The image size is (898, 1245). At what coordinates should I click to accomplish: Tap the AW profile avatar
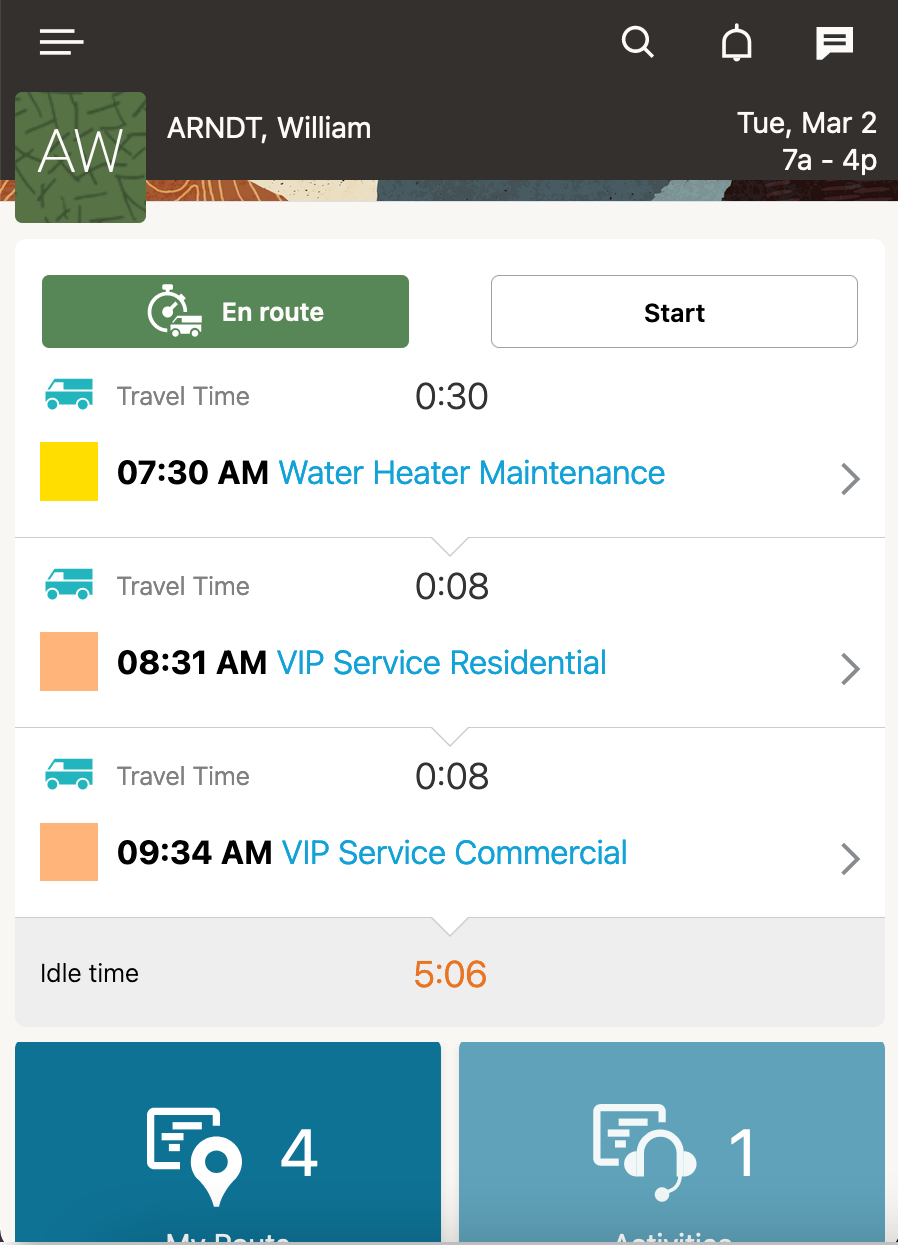[x=81, y=157]
